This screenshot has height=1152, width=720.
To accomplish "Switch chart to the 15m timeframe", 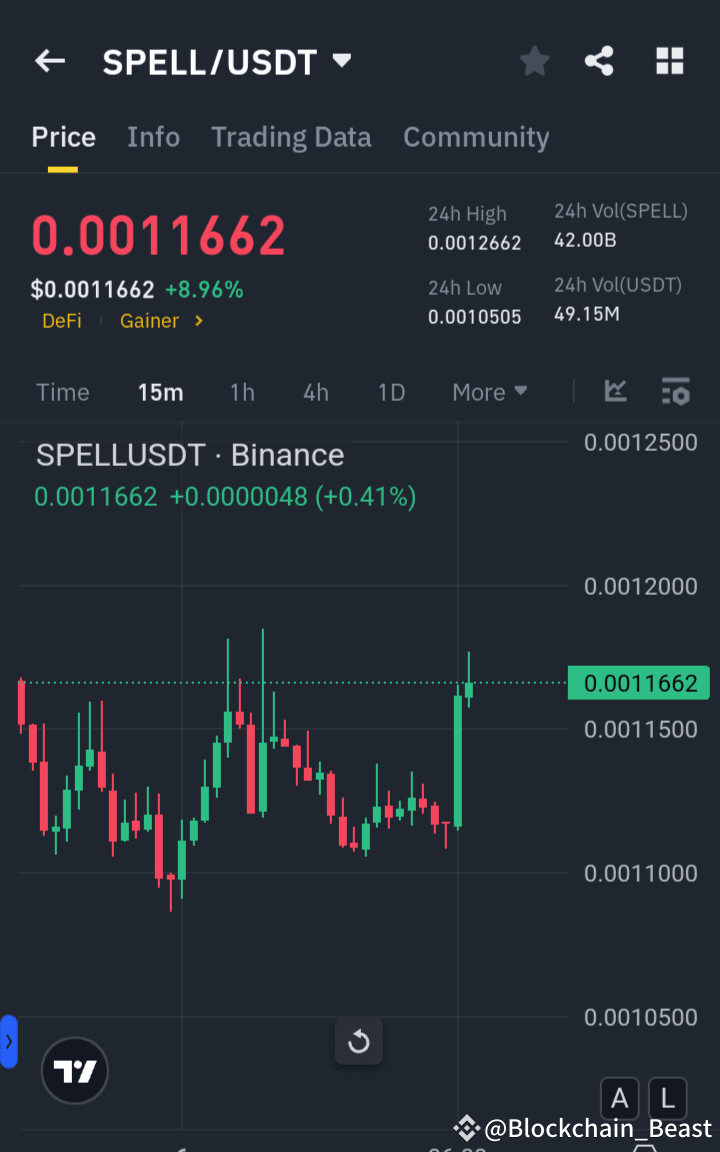I will pyautogui.click(x=160, y=392).
